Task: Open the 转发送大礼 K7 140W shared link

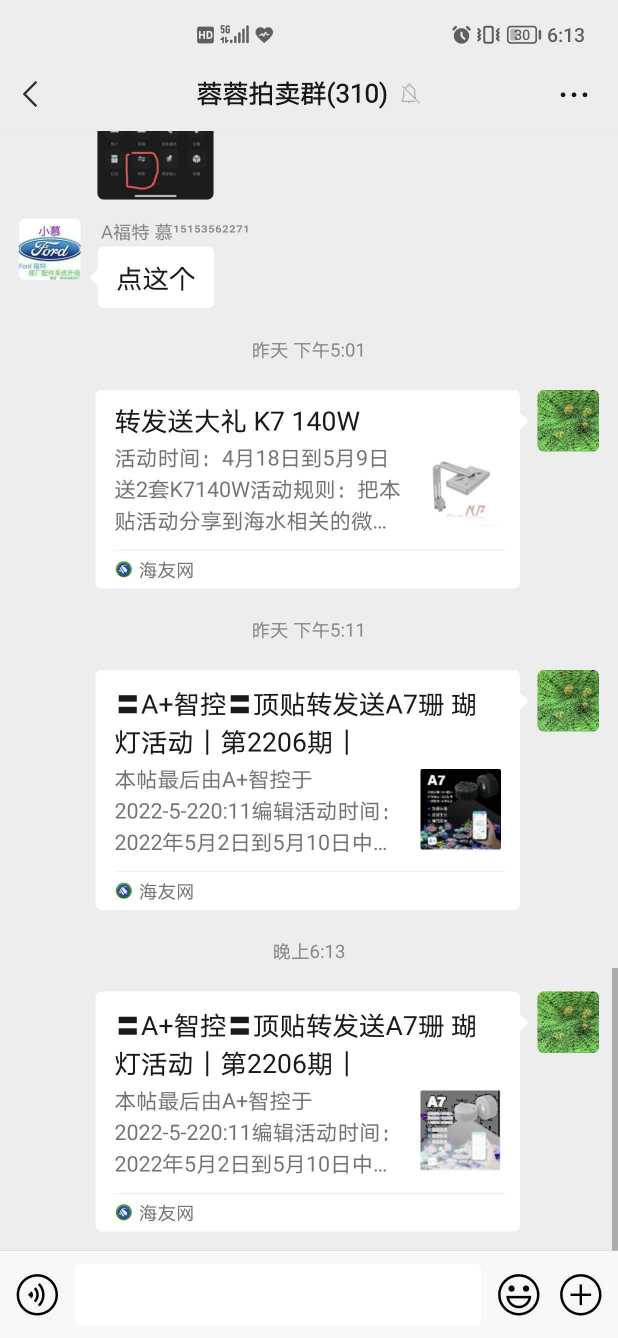Action: click(x=307, y=488)
